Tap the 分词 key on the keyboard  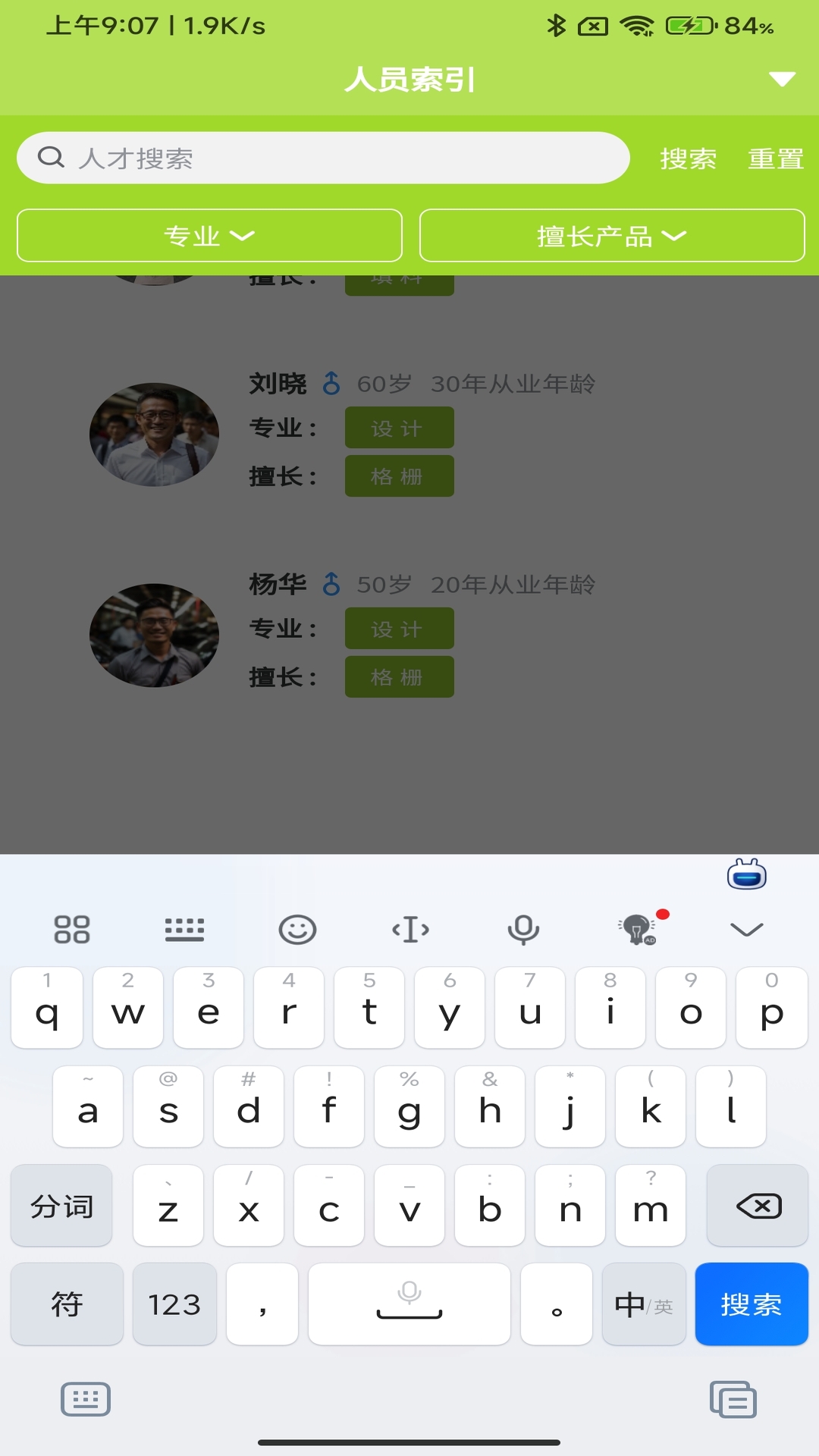[x=61, y=1206]
